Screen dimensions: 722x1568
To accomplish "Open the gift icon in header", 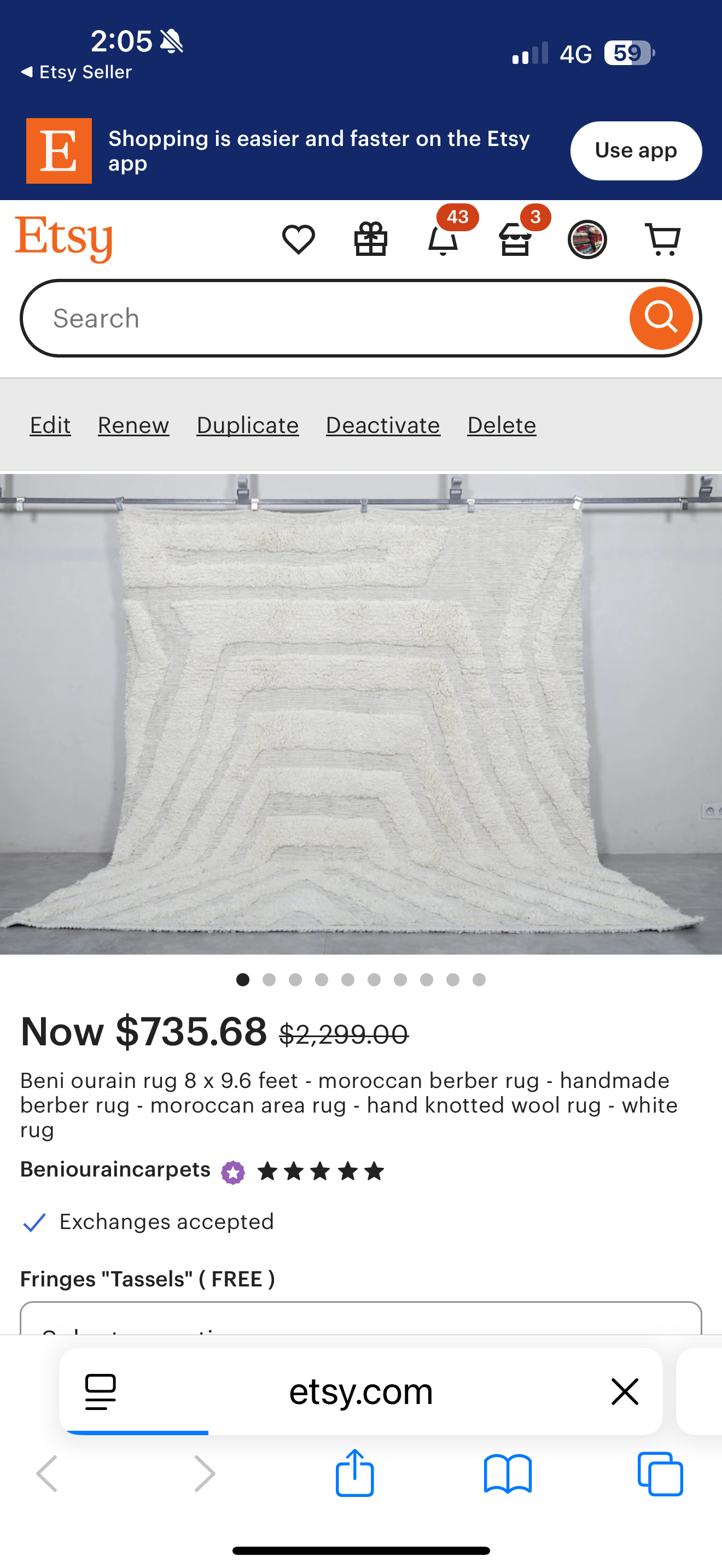I will (371, 238).
